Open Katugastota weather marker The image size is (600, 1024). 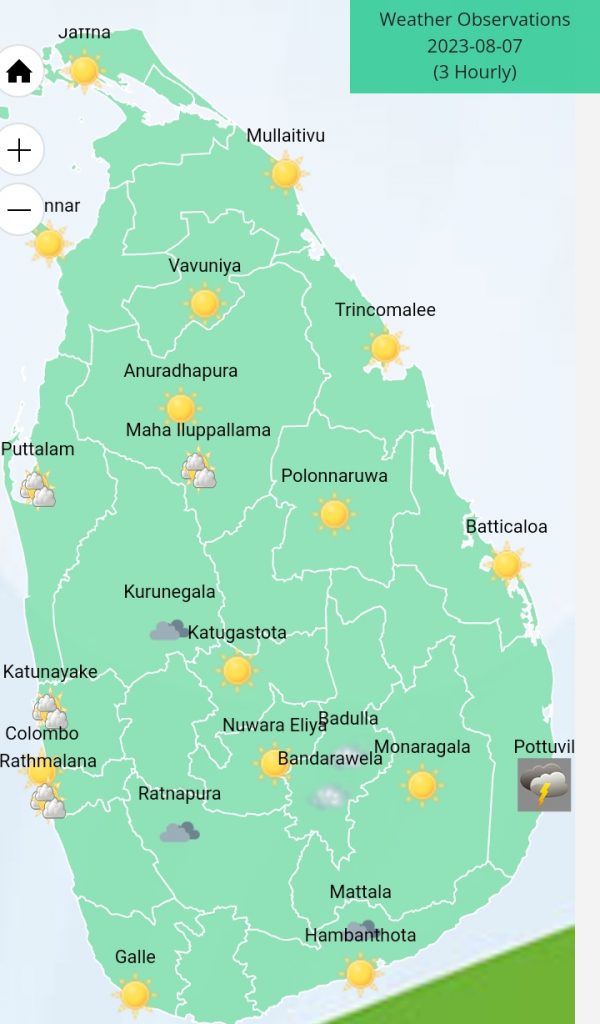237,670
